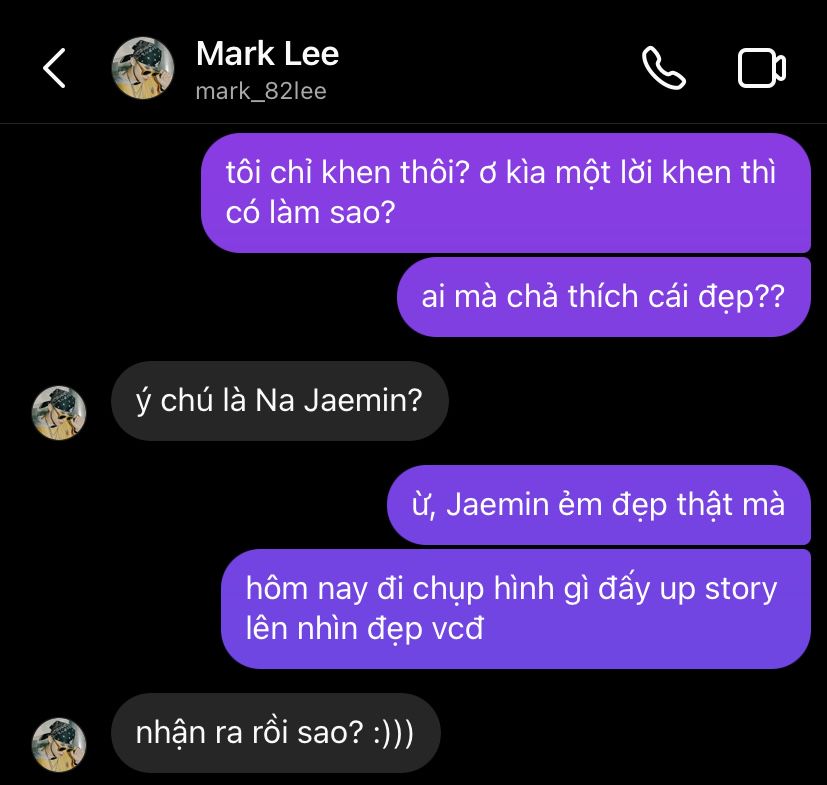Start a voice call with Mark Lee
The width and height of the screenshot is (827, 785).
point(662,68)
